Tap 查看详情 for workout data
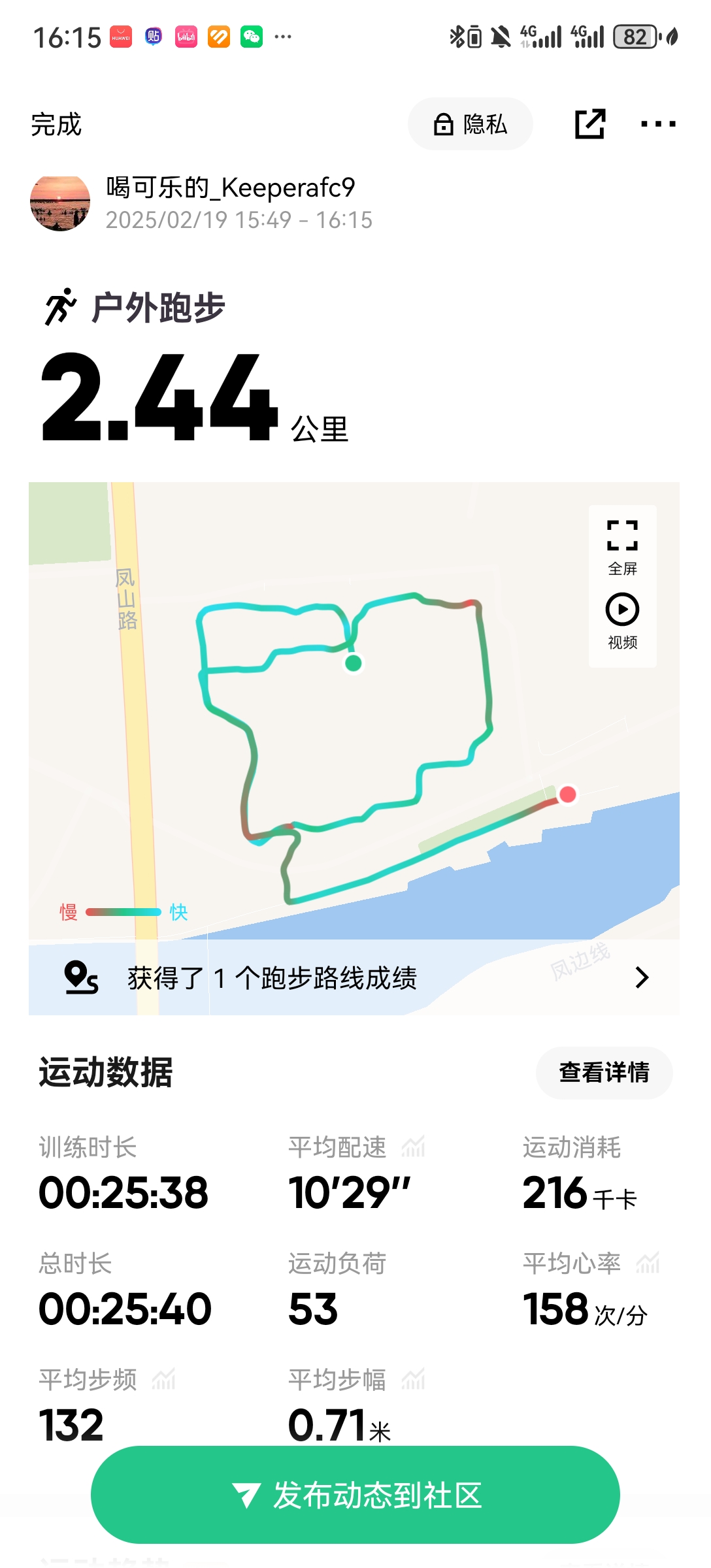Viewport: 711px width, 1568px height. click(604, 1073)
